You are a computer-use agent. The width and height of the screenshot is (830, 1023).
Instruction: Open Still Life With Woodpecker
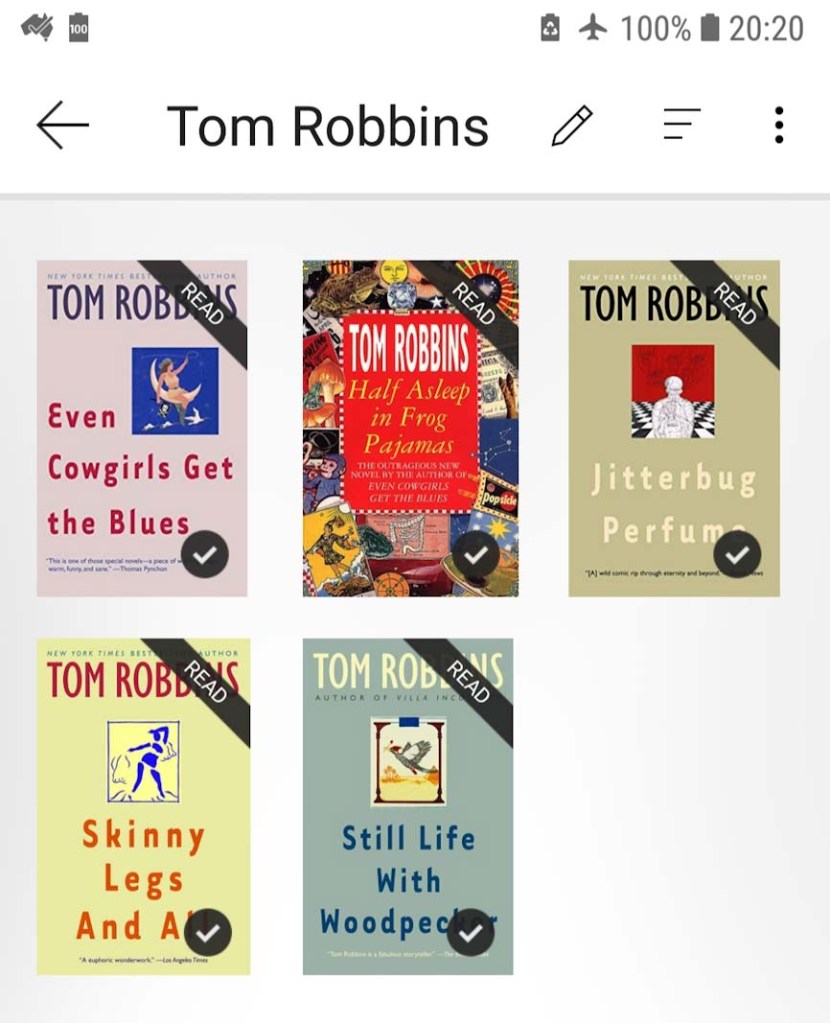click(x=408, y=806)
